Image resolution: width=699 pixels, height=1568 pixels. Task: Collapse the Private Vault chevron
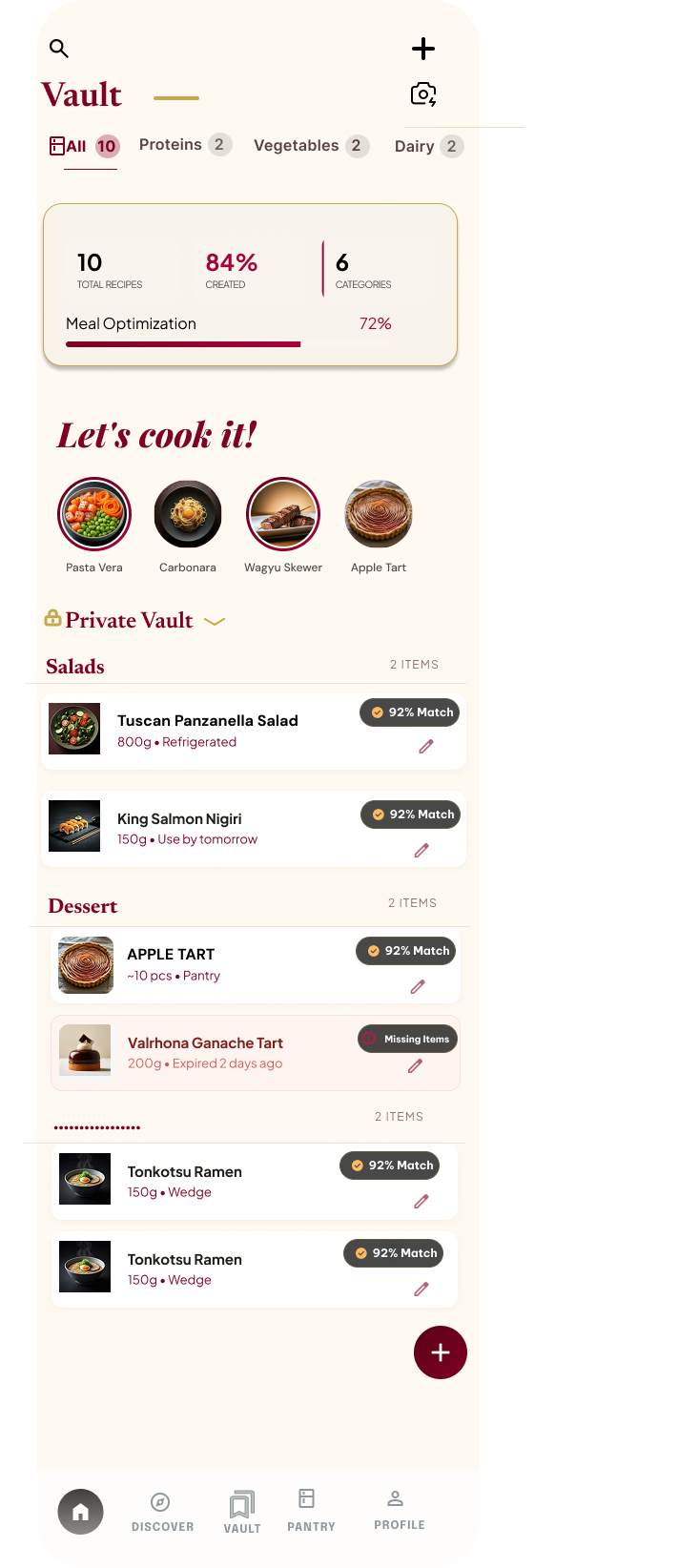tap(215, 621)
